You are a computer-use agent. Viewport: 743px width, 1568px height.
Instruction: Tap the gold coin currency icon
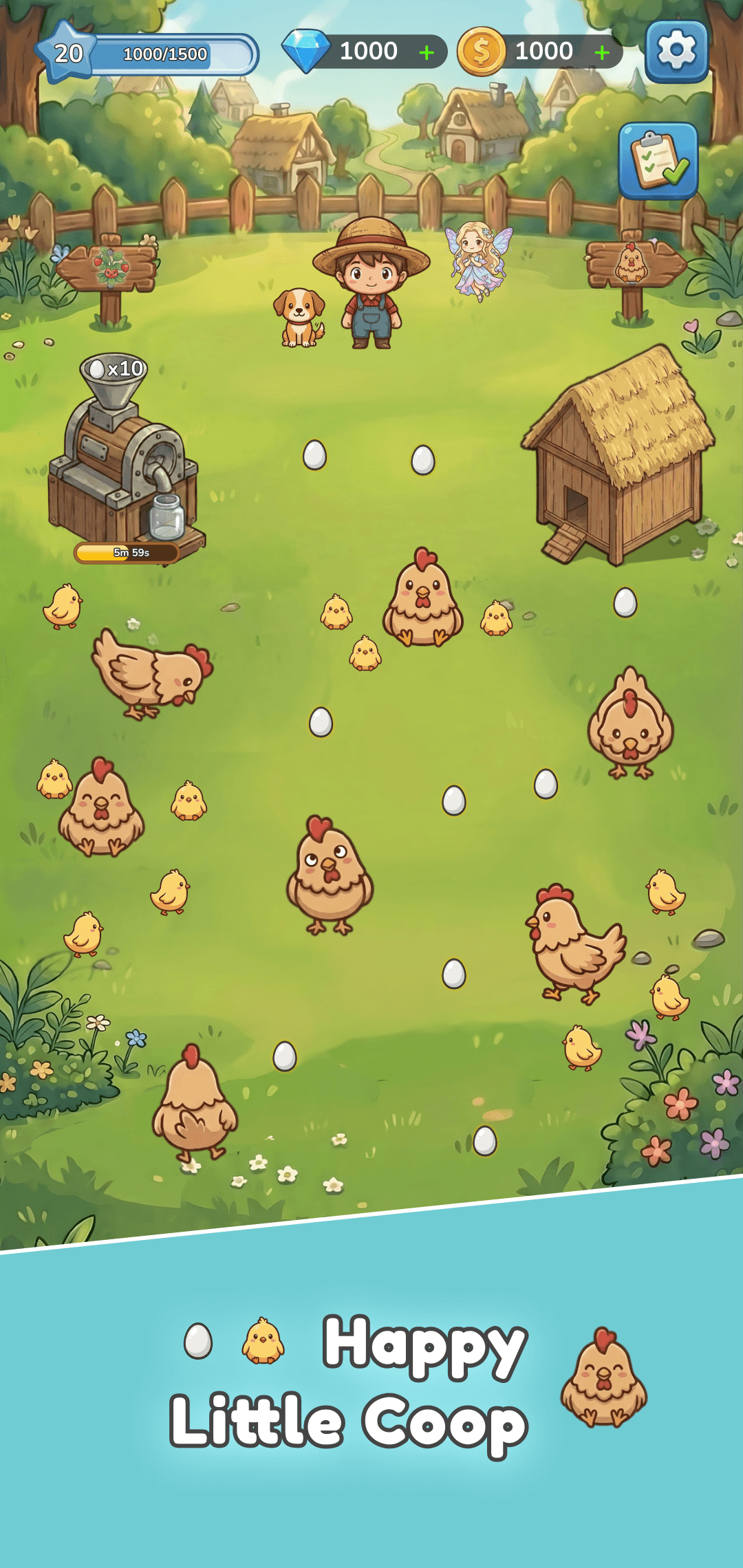pos(482,50)
